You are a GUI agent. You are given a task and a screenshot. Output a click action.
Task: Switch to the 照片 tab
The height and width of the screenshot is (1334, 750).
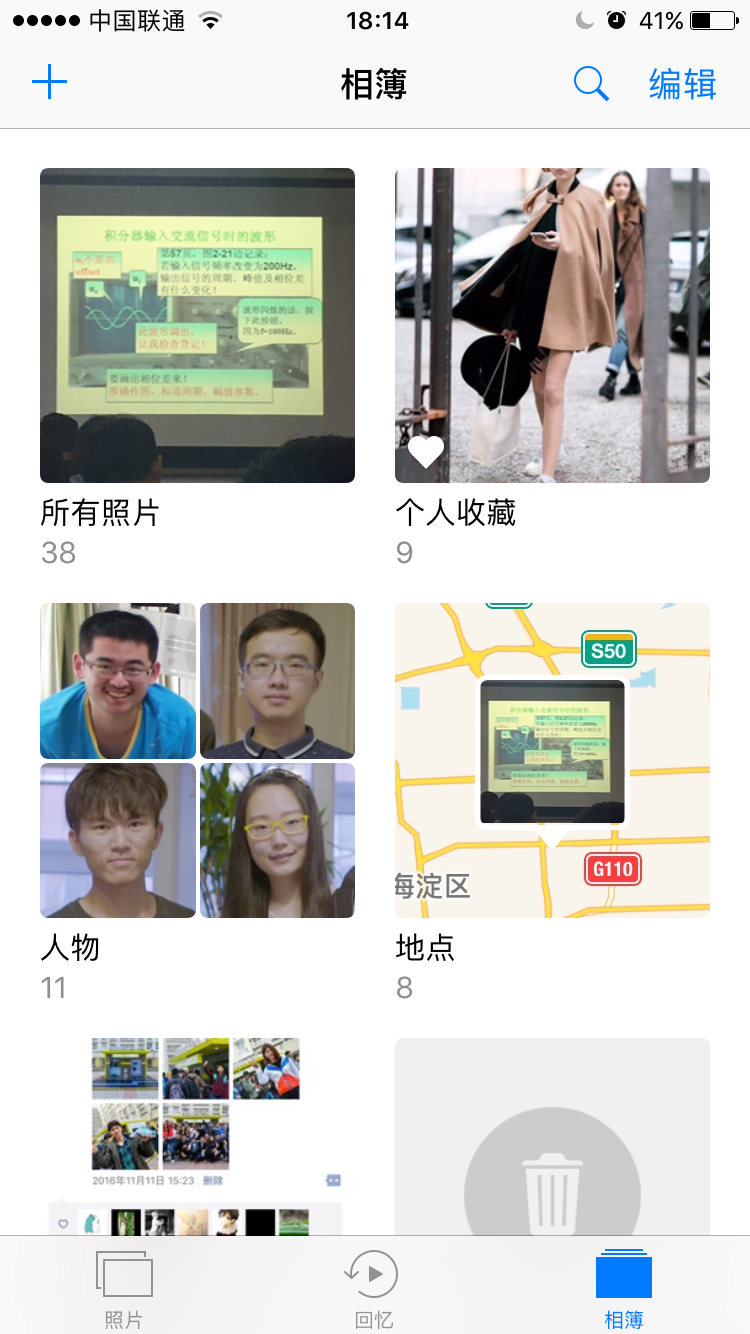pos(124,1289)
